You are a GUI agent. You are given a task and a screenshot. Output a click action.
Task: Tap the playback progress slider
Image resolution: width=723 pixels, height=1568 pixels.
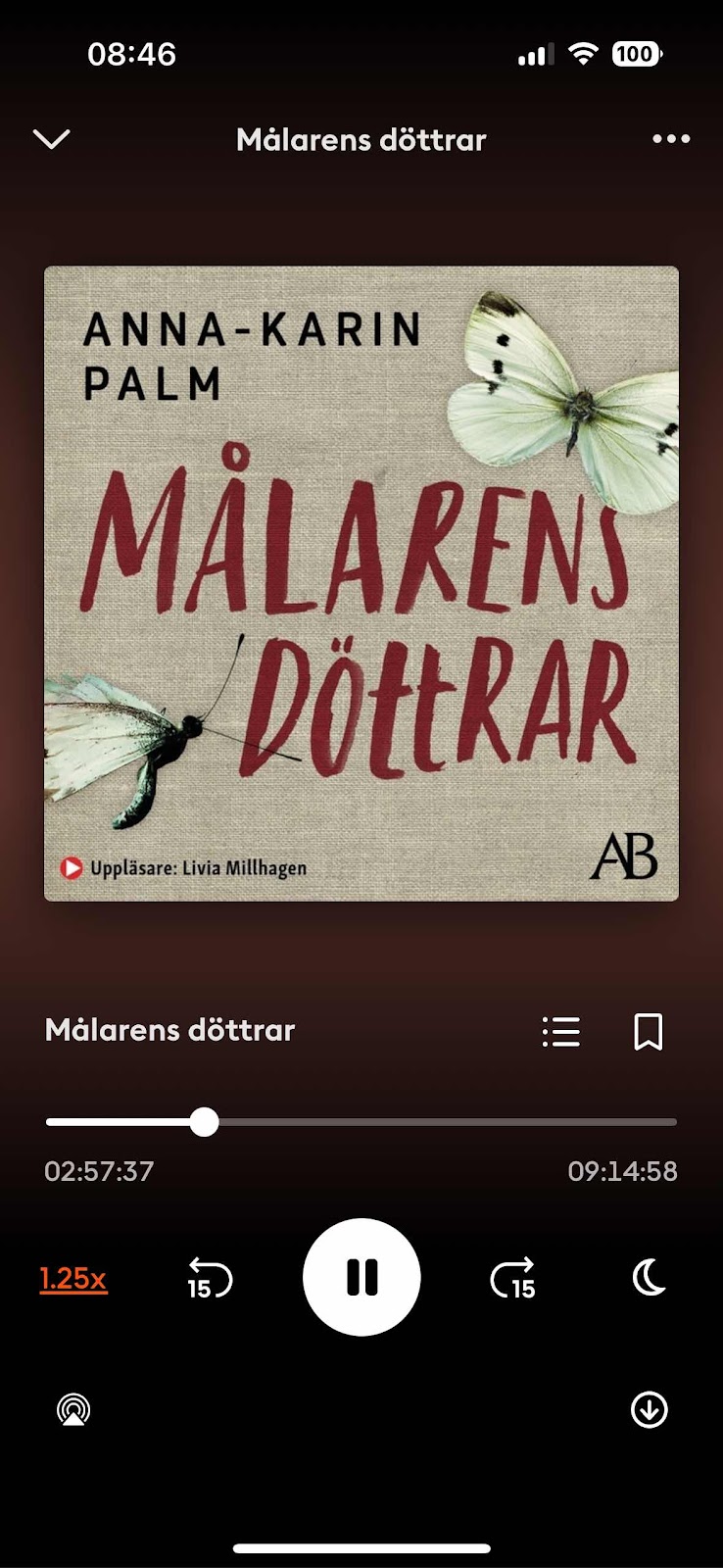pyautogui.click(x=204, y=1122)
